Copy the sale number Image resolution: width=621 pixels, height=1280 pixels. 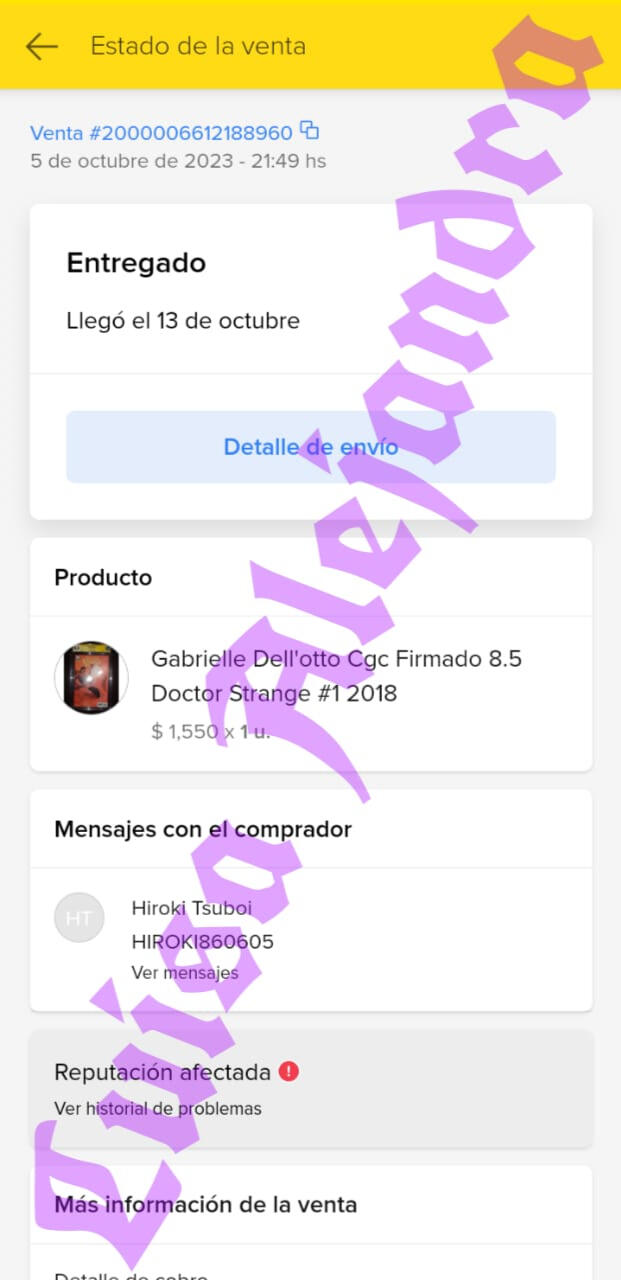click(310, 130)
